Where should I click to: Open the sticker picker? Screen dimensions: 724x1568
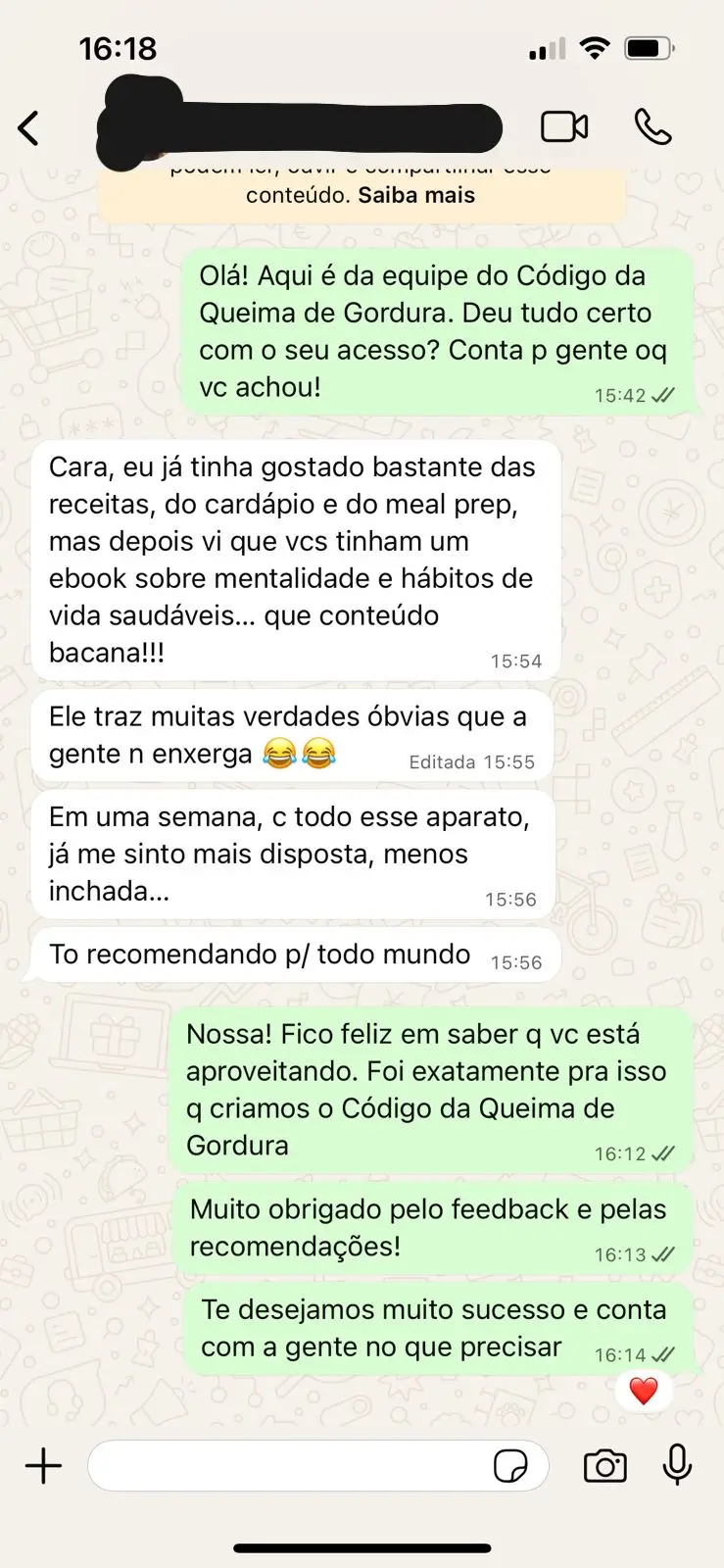coord(510,1466)
